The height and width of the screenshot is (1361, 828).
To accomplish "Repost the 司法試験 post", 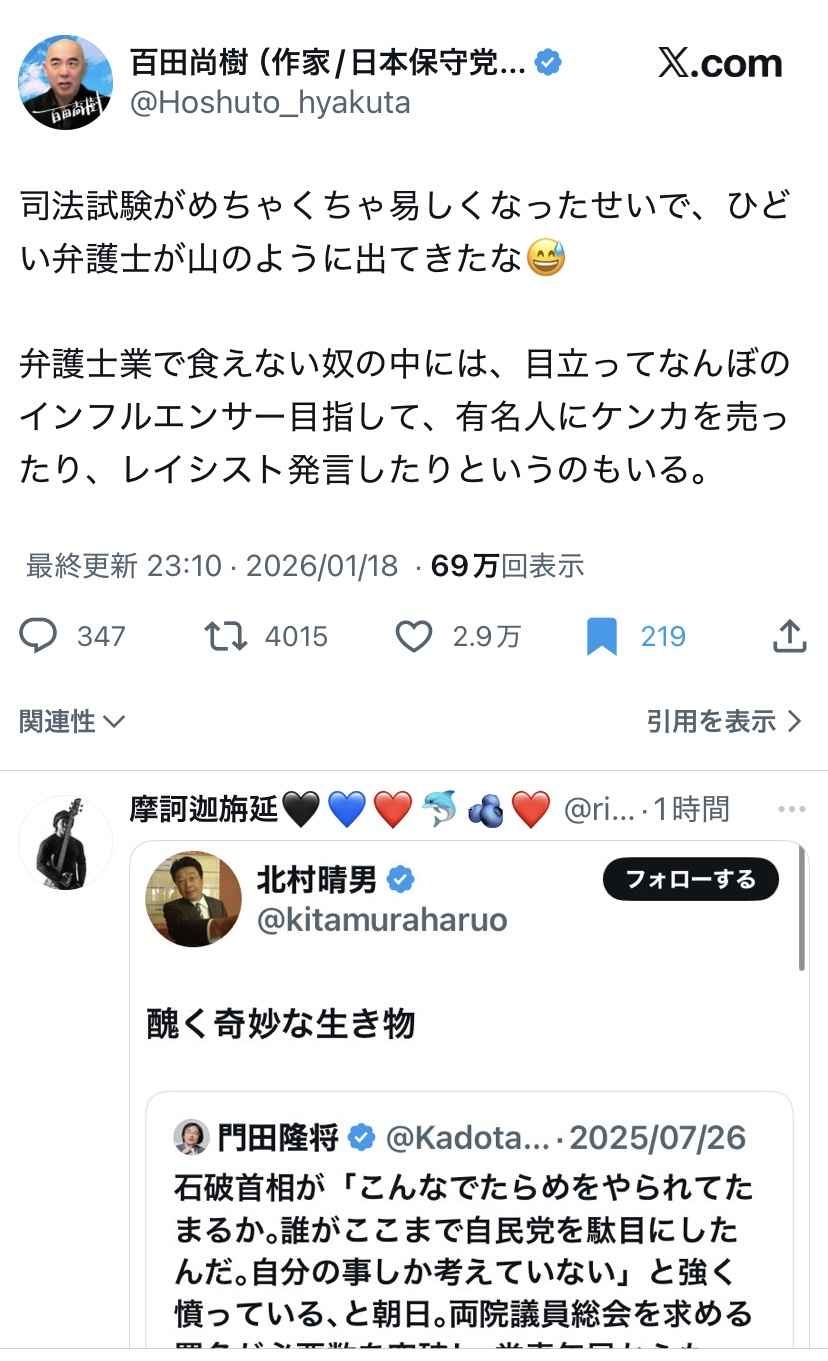I will [x=226, y=636].
